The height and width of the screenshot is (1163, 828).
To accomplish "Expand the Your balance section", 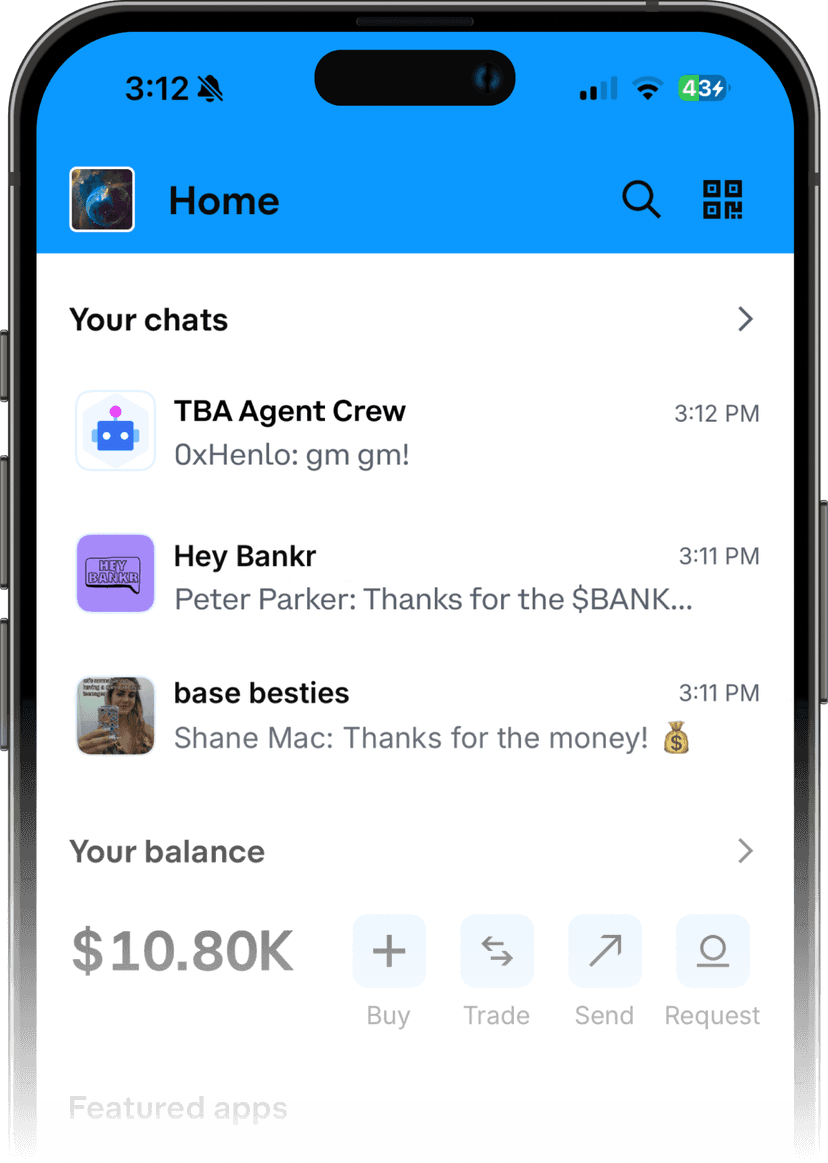I will [x=745, y=852].
